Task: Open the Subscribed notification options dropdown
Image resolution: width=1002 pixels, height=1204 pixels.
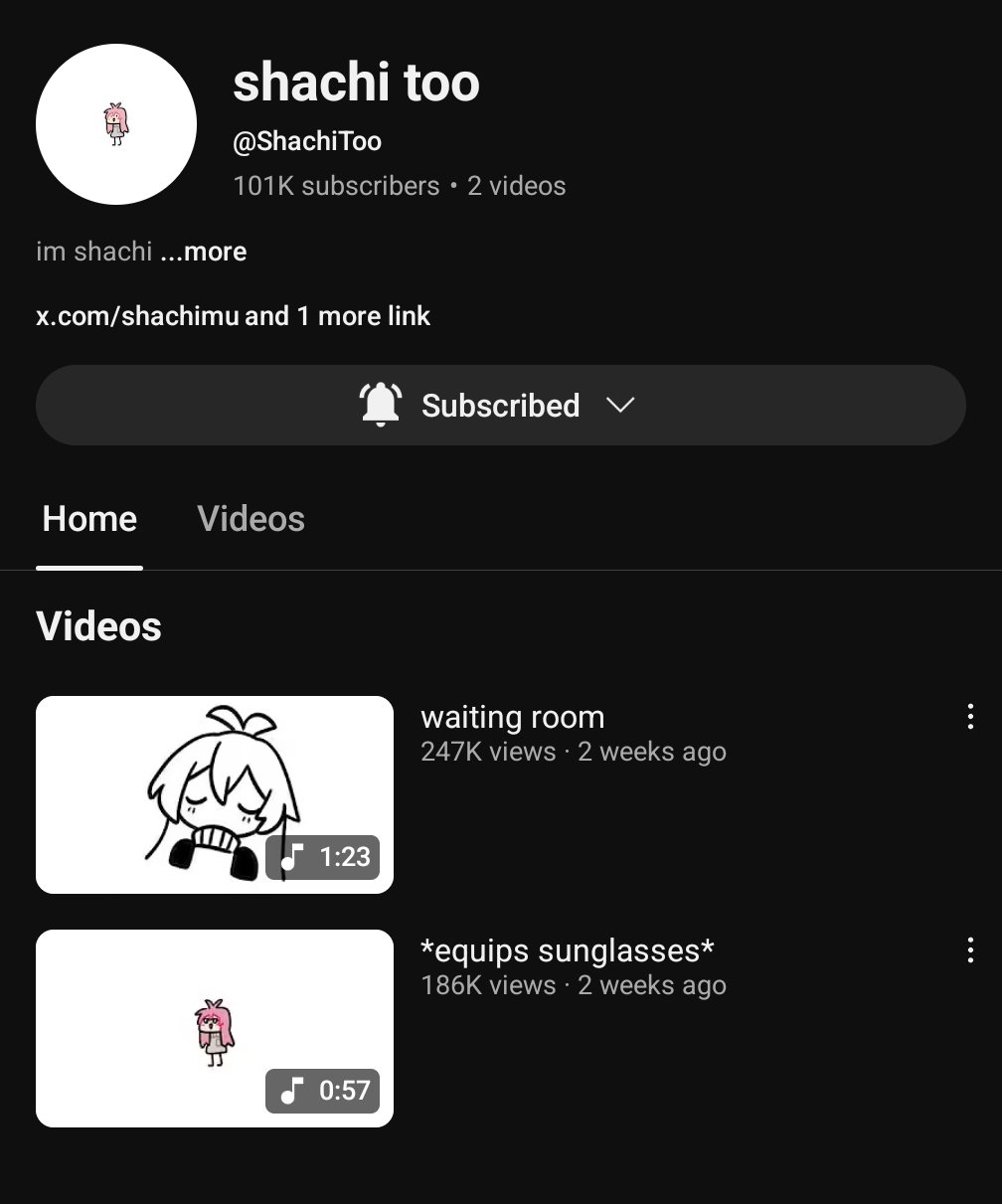Action: click(500, 406)
